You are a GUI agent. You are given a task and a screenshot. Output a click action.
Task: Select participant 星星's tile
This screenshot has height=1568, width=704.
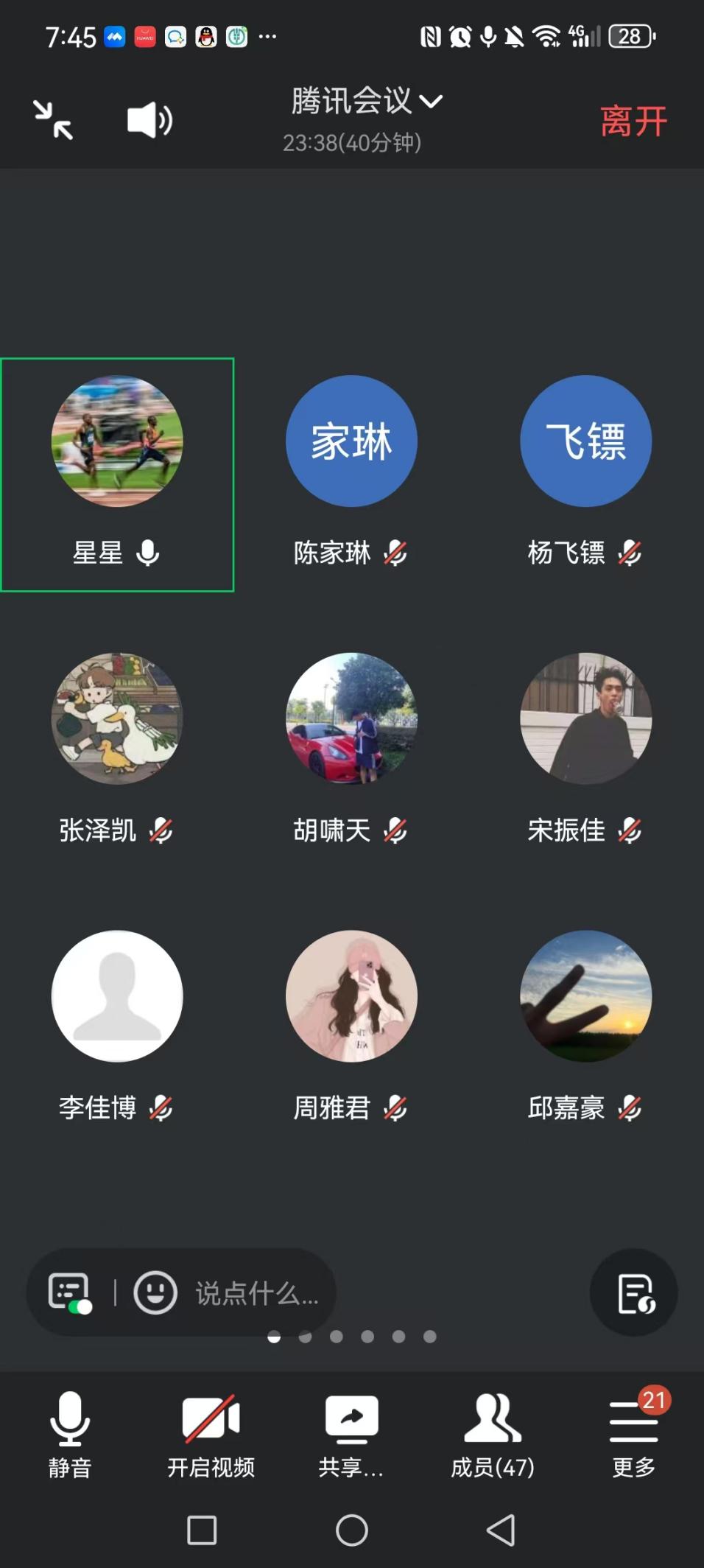[117, 475]
